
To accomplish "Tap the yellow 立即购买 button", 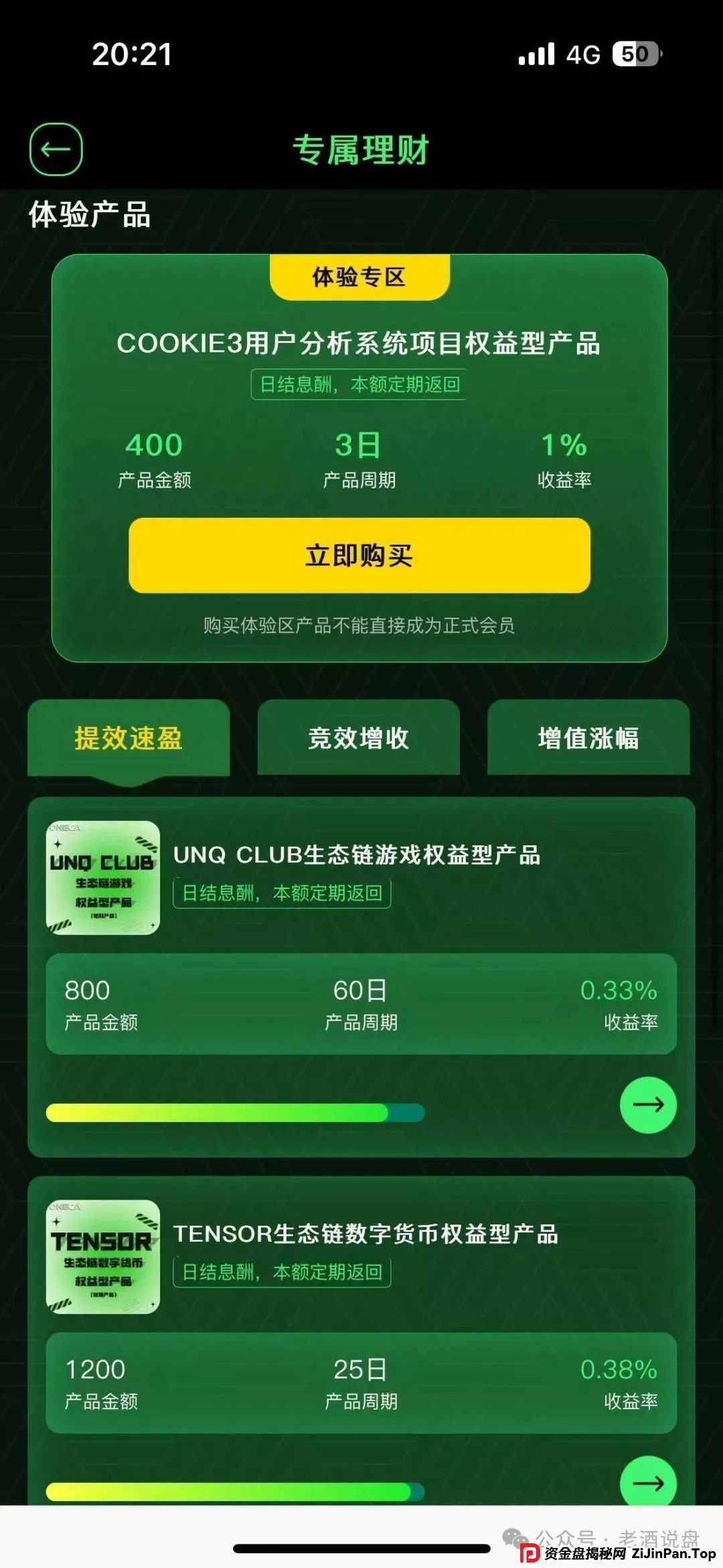I will pyautogui.click(x=359, y=555).
